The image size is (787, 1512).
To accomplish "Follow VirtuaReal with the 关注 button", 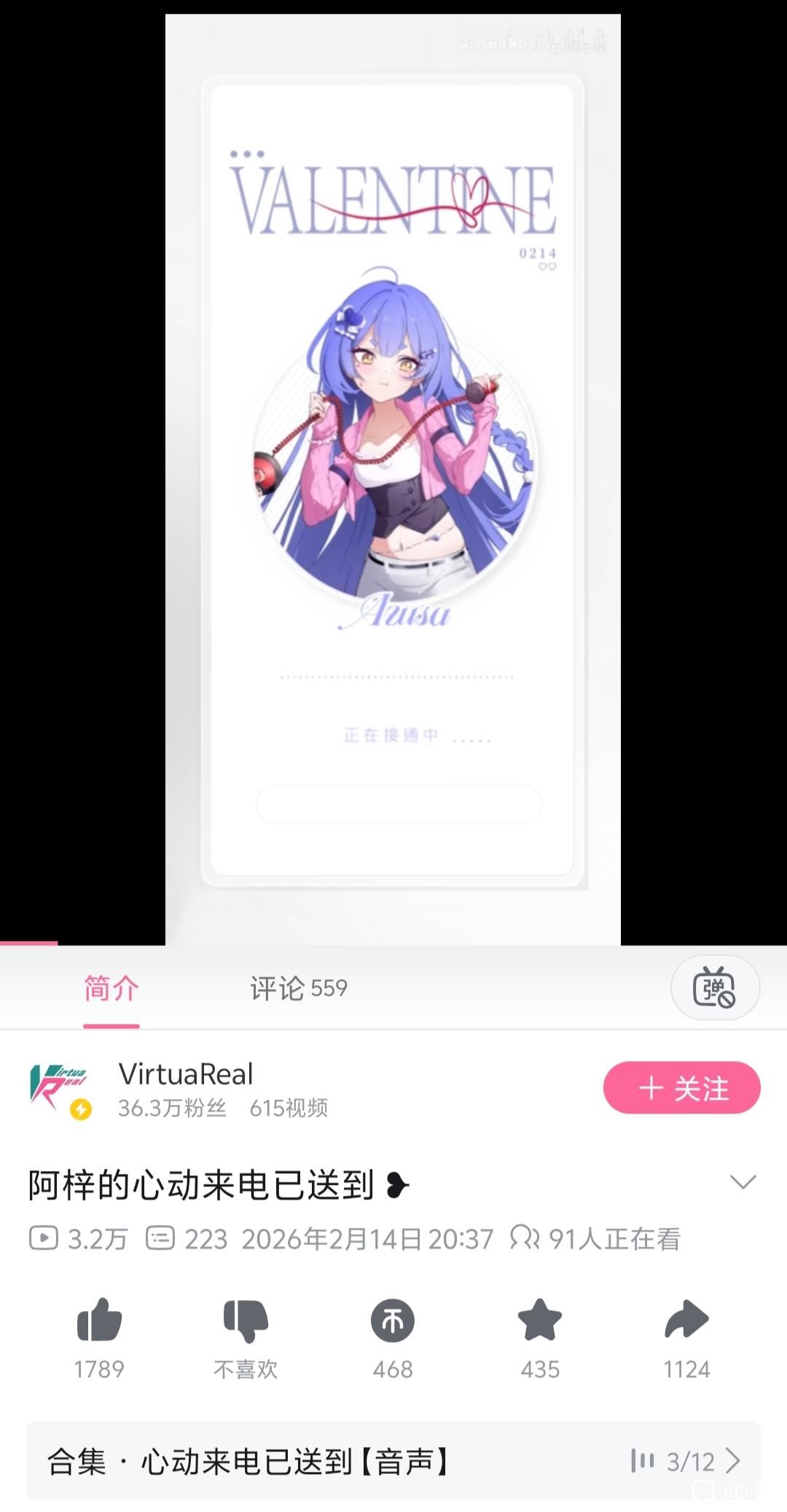I will 681,1087.
